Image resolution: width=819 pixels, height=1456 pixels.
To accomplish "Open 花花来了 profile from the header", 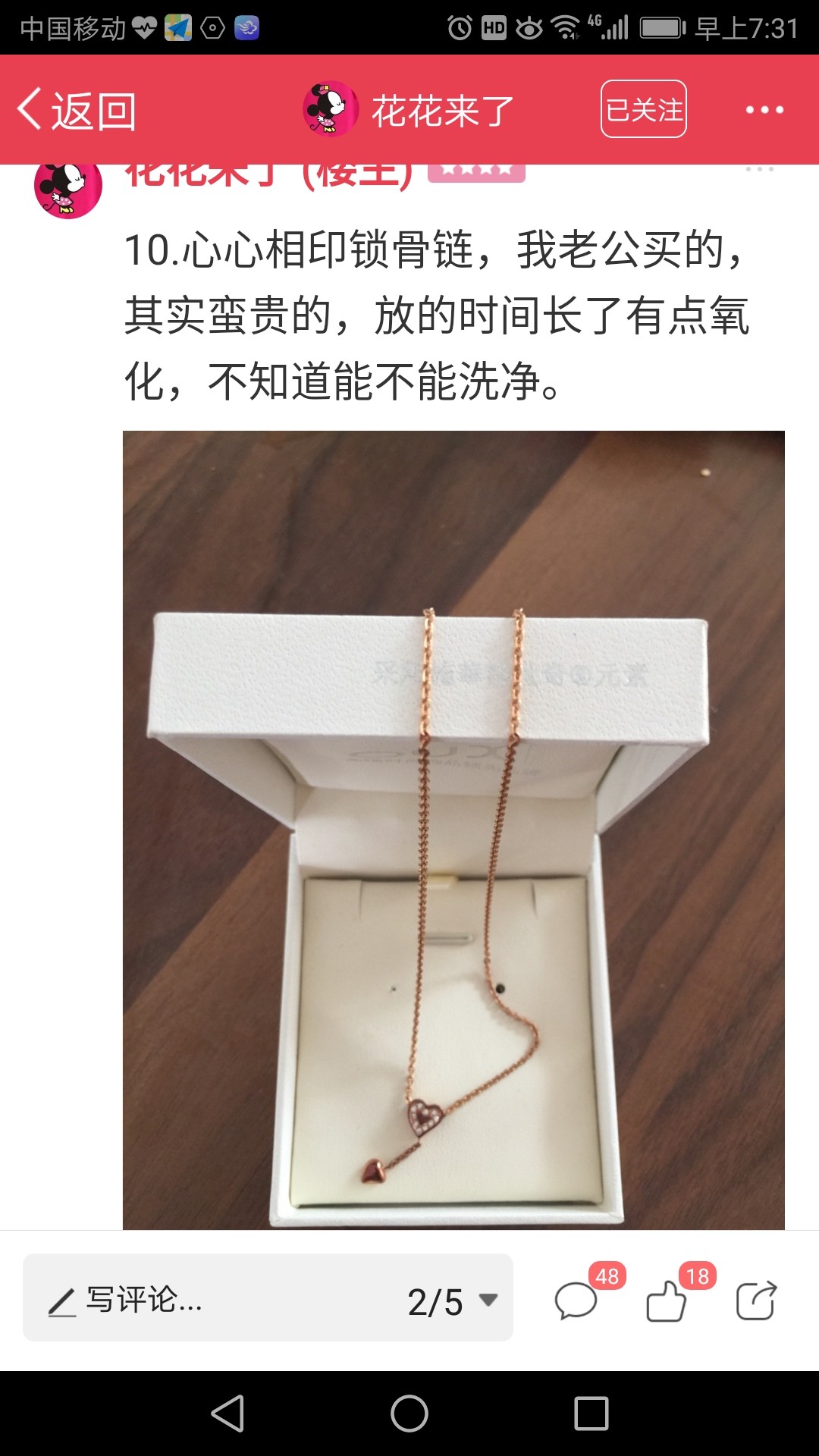I will coord(409,110).
